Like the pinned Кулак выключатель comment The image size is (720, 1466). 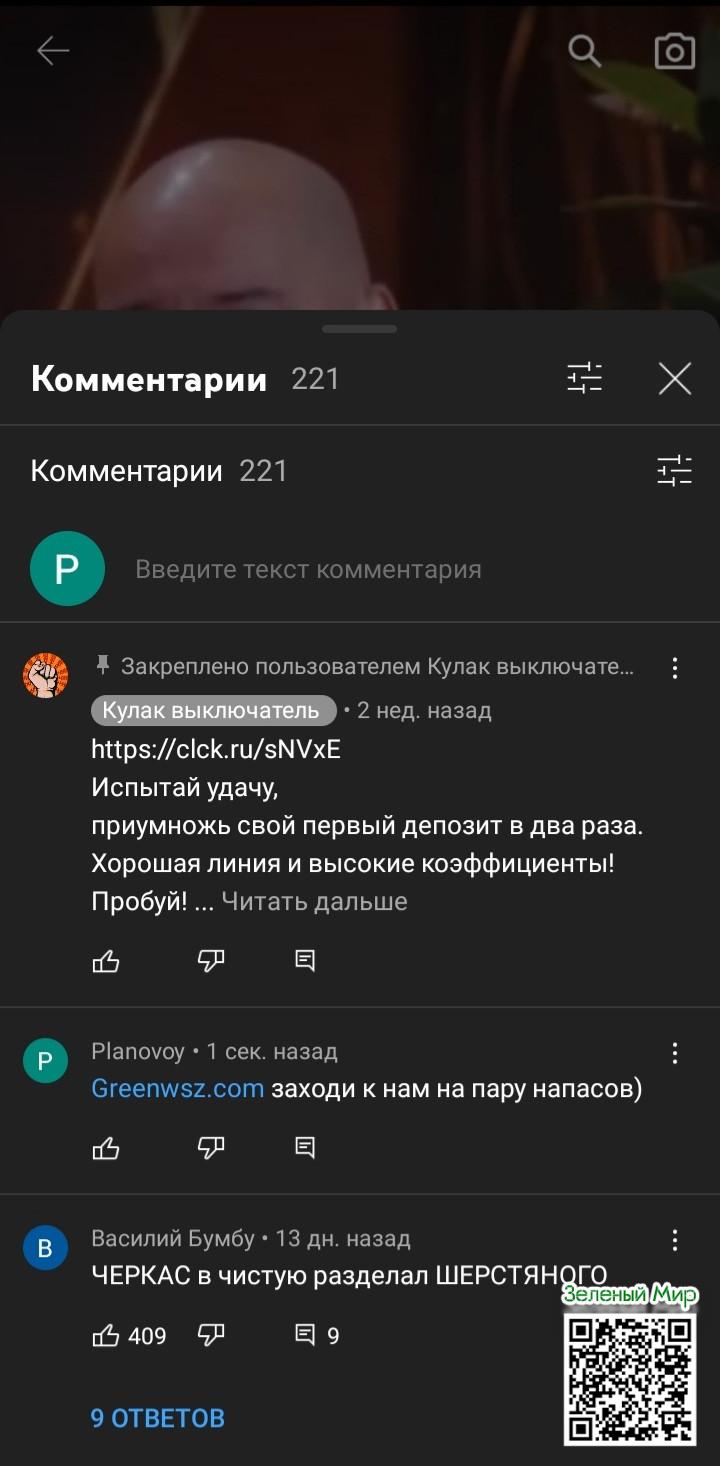pos(106,962)
